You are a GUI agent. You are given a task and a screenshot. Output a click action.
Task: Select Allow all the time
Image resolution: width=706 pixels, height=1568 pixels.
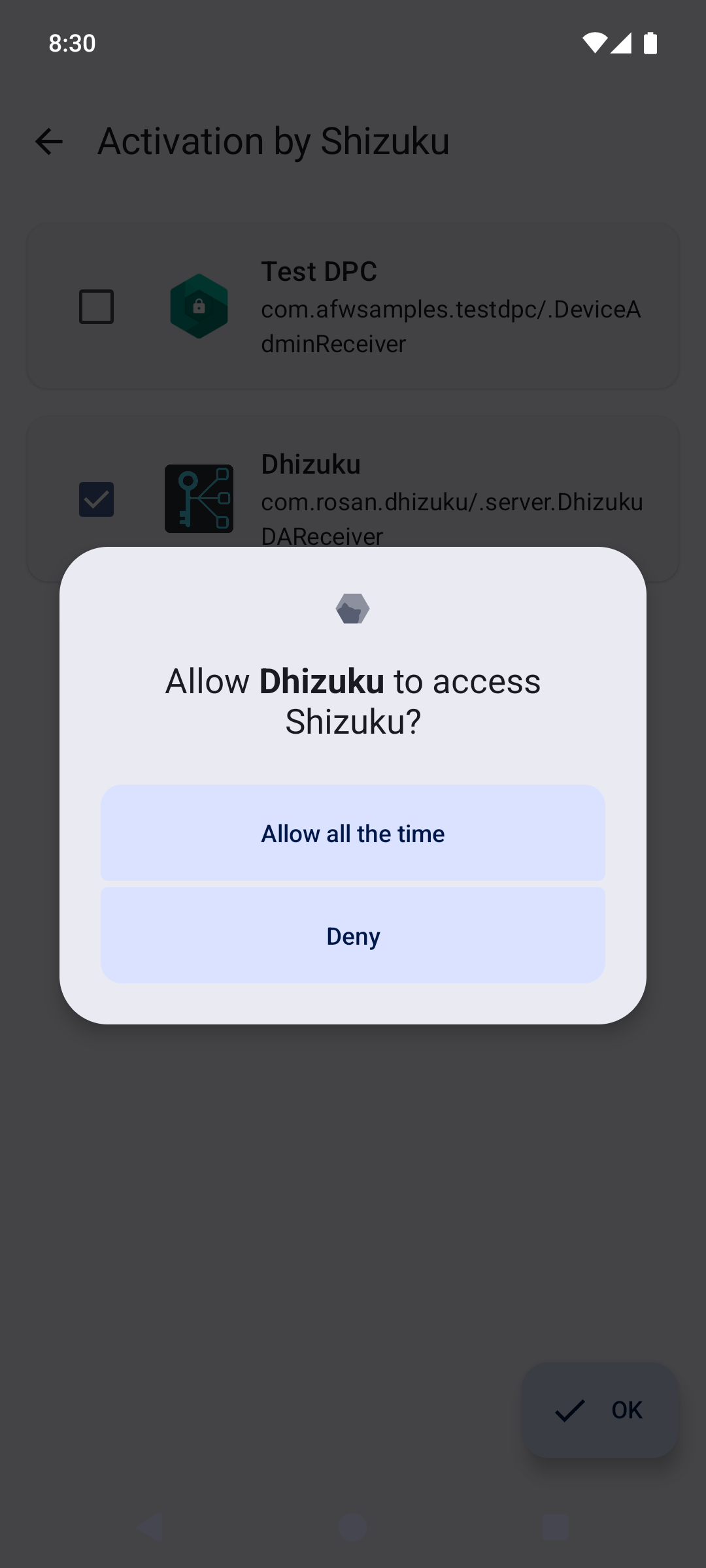click(353, 833)
